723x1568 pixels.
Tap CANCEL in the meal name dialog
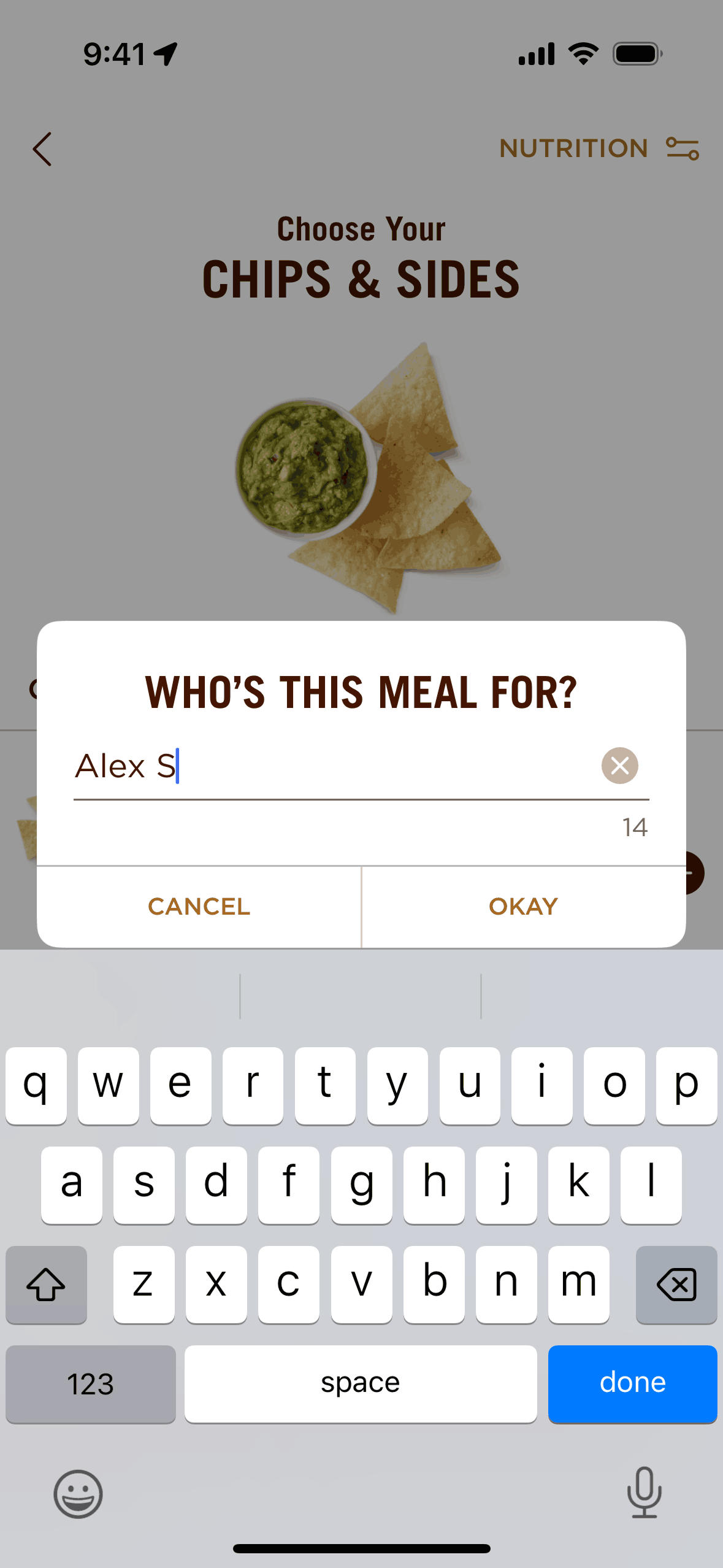pyautogui.click(x=199, y=907)
